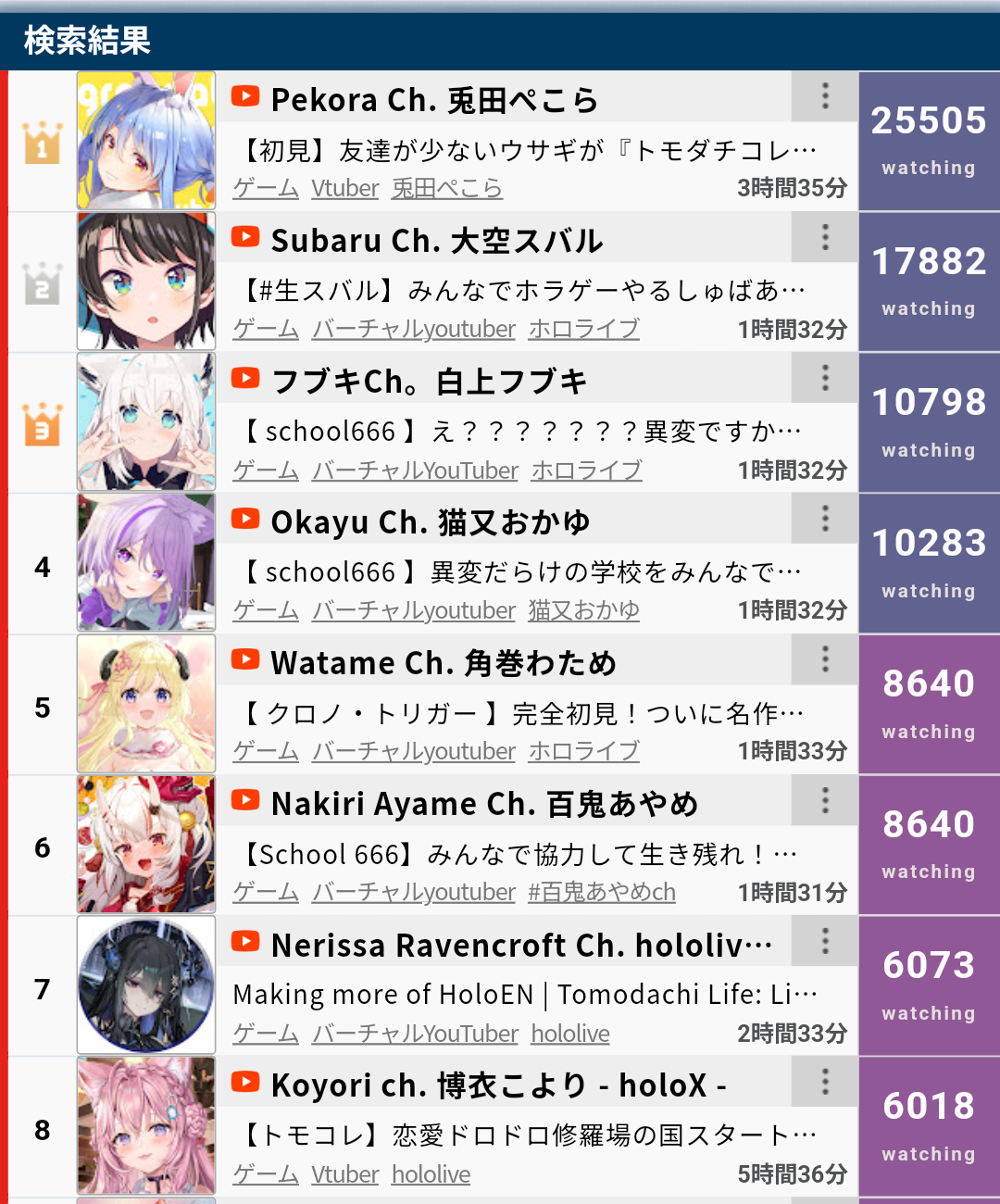Image resolution: width=1000 pixels, height=1204 pixels.
Task: Open three-dot menu for Nakiri Ayame Ch.
Action: click(824, 800)
